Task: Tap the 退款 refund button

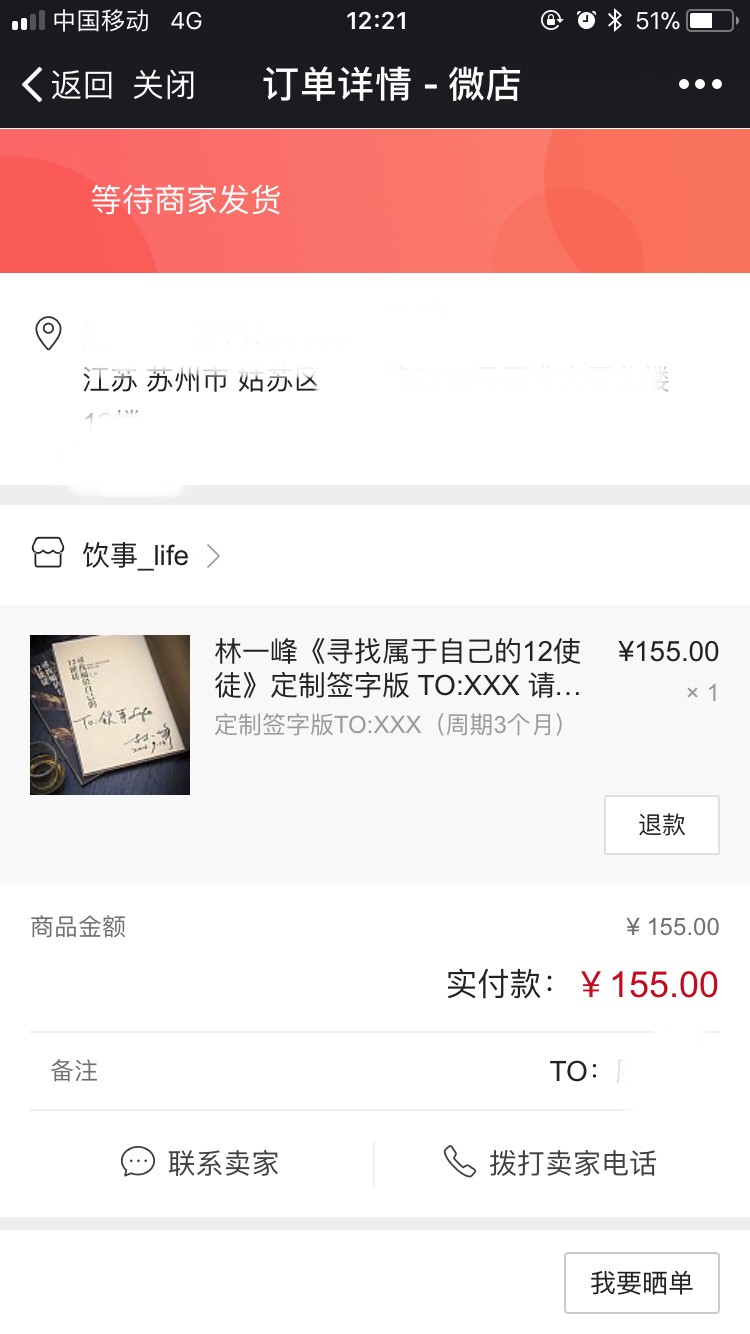Action: (661, 824)
